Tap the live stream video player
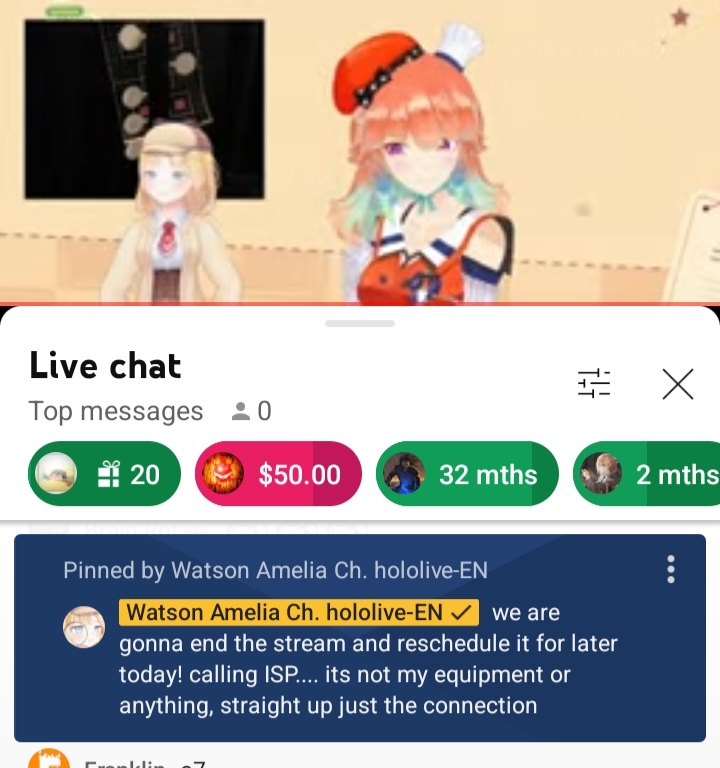720x768 pixels. (x=360, y=150)
